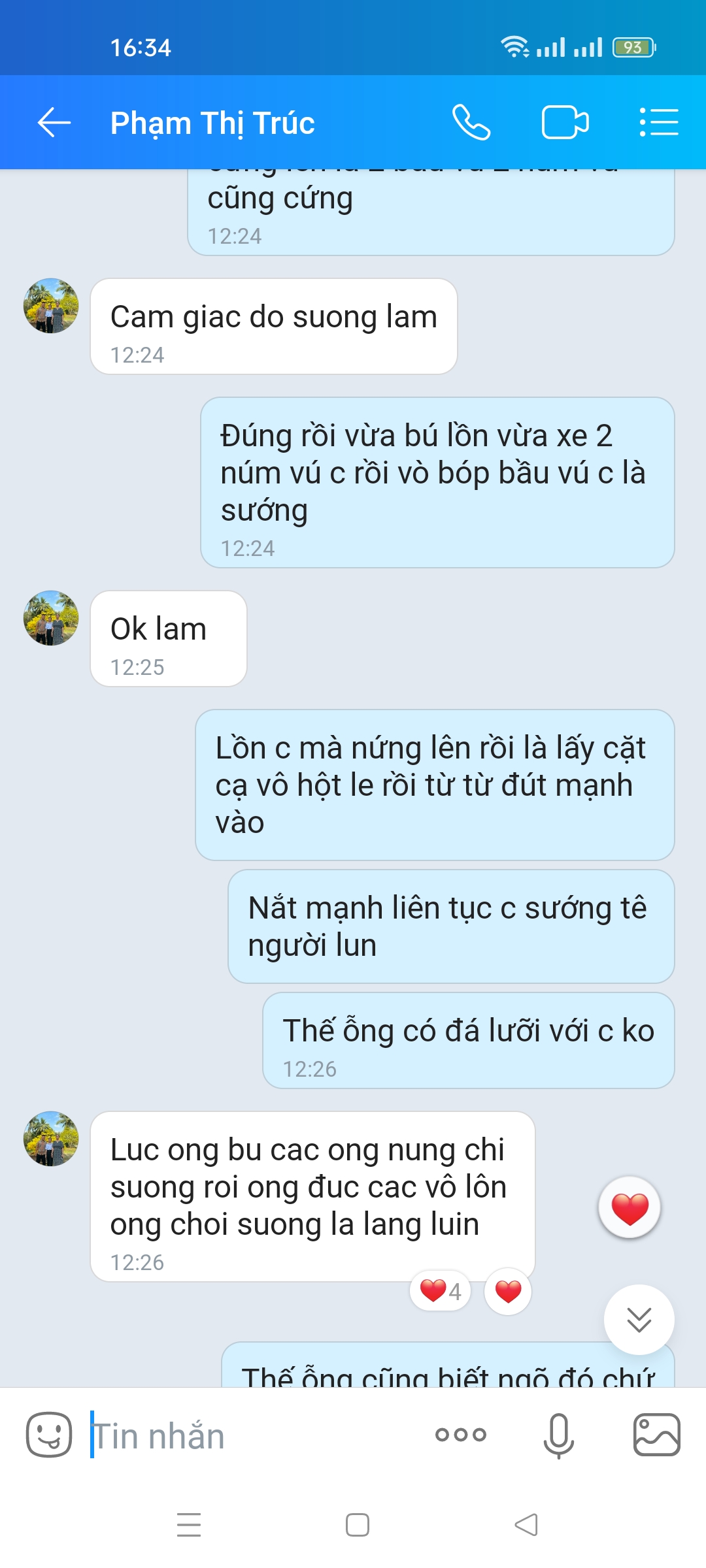
Task: View the 4 heart reactions
Action: pos(440,1291)
